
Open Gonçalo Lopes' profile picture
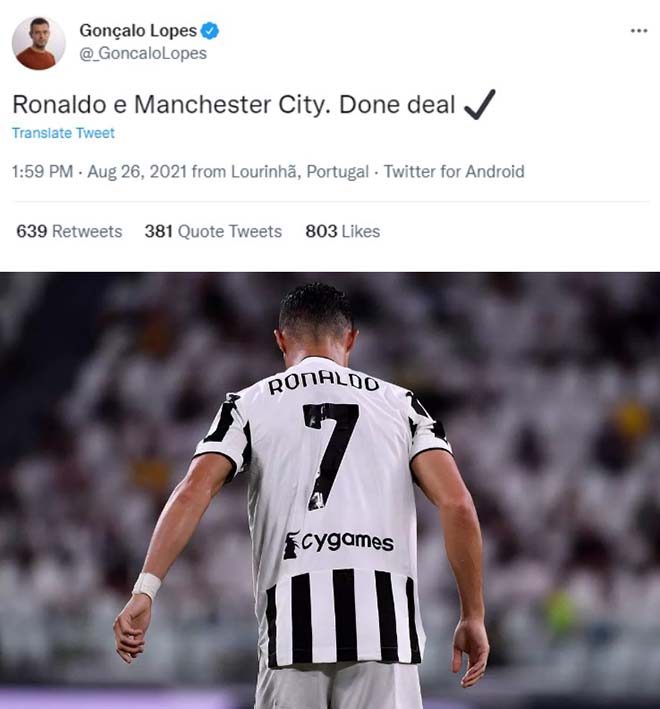[38, 43]
